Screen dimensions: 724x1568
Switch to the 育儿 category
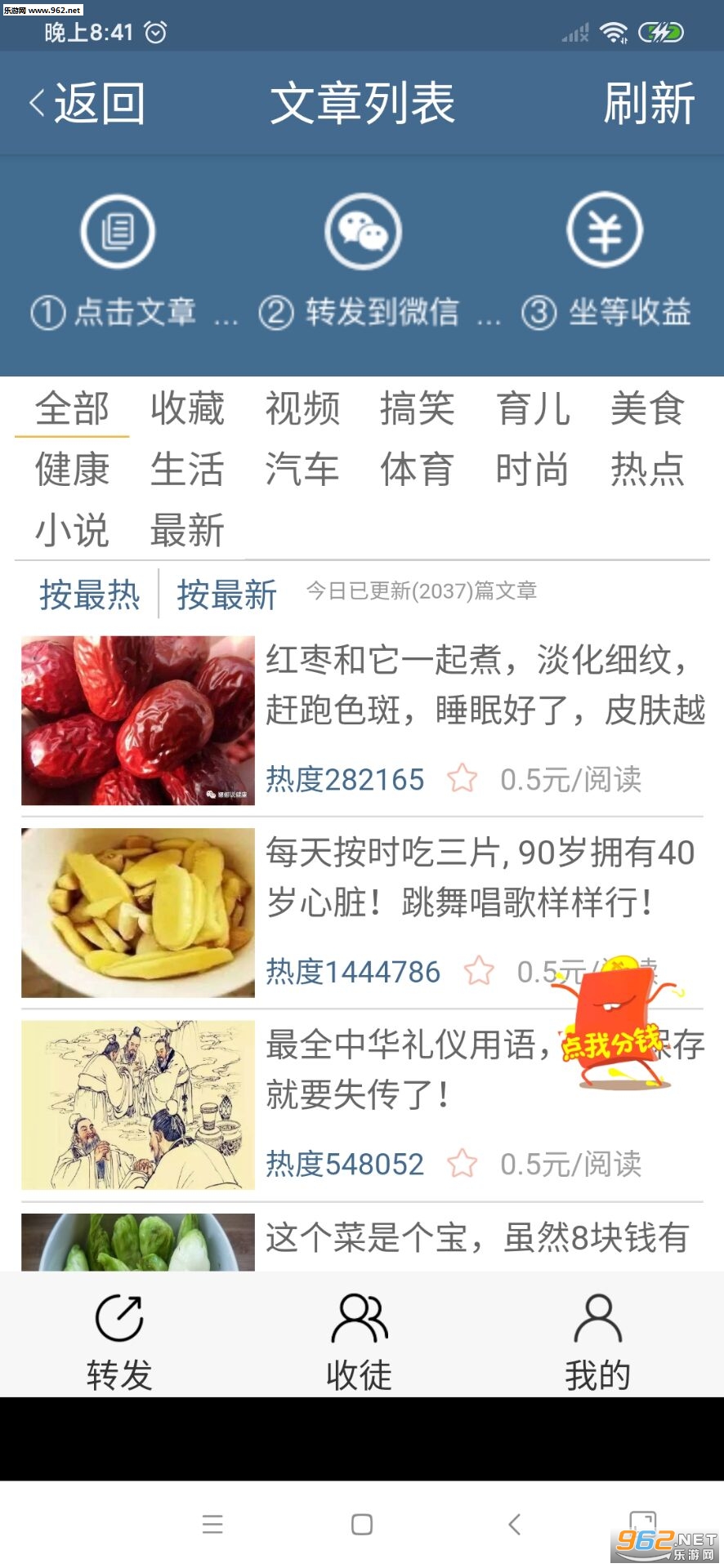coord(533,408)
